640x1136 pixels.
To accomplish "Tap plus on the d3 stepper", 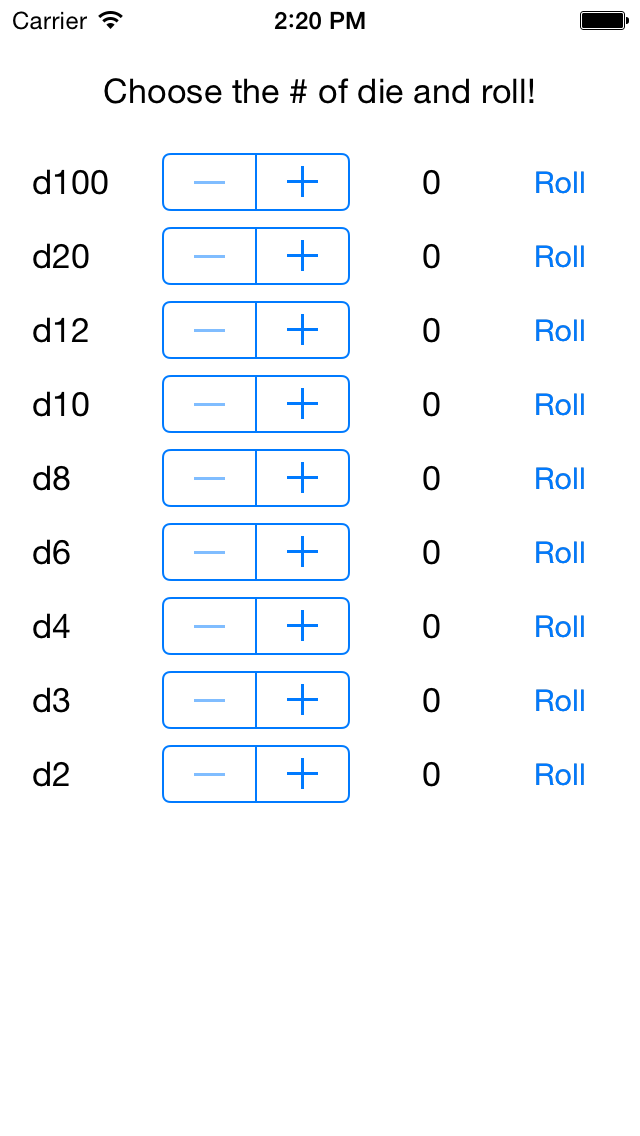I will tap(303, 699).
